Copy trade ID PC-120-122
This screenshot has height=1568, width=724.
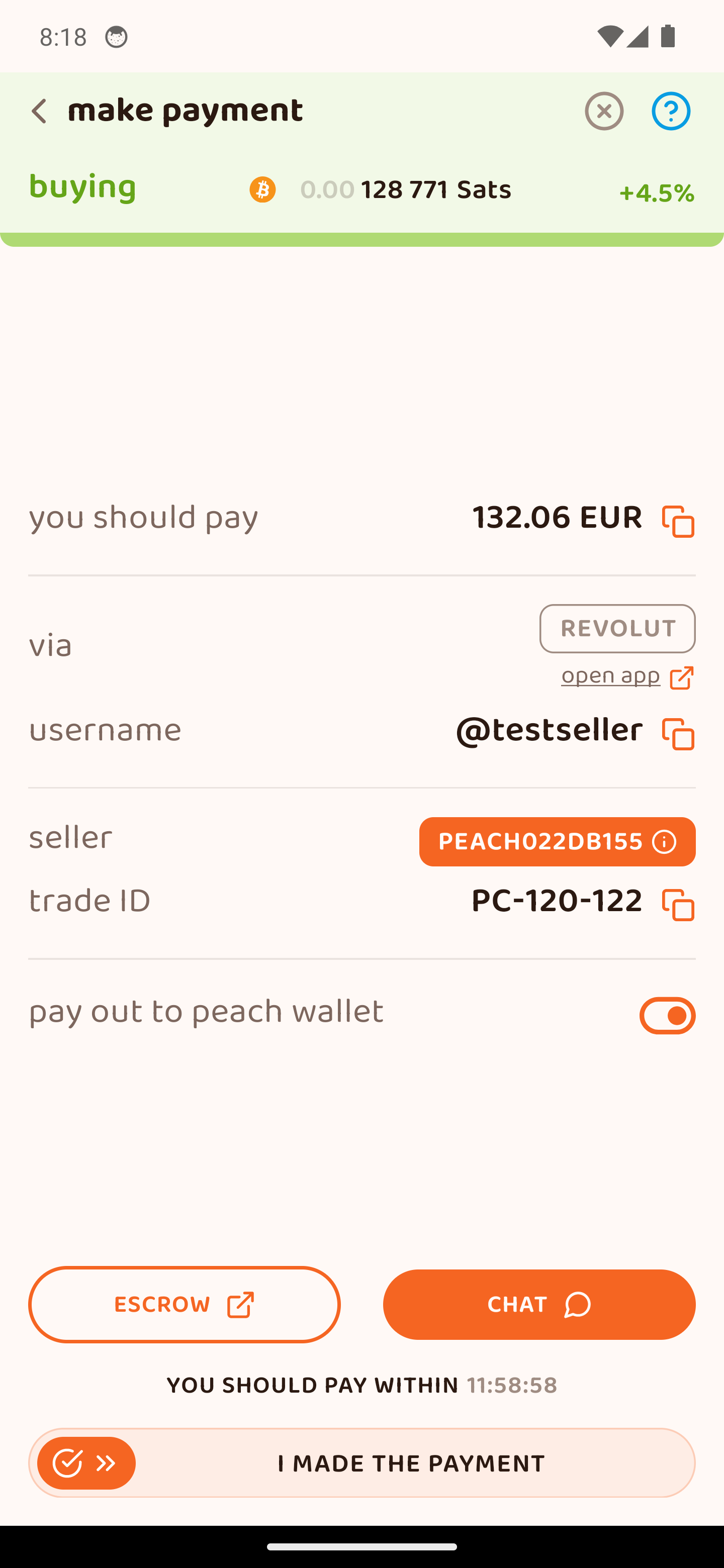click(x=678, y=905)
